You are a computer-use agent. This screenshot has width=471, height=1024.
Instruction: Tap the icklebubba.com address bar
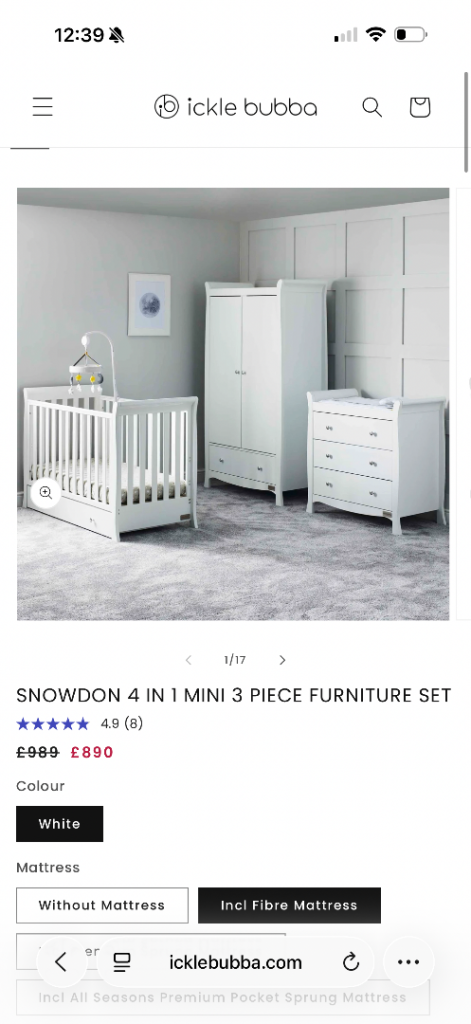tap(236, 962)
